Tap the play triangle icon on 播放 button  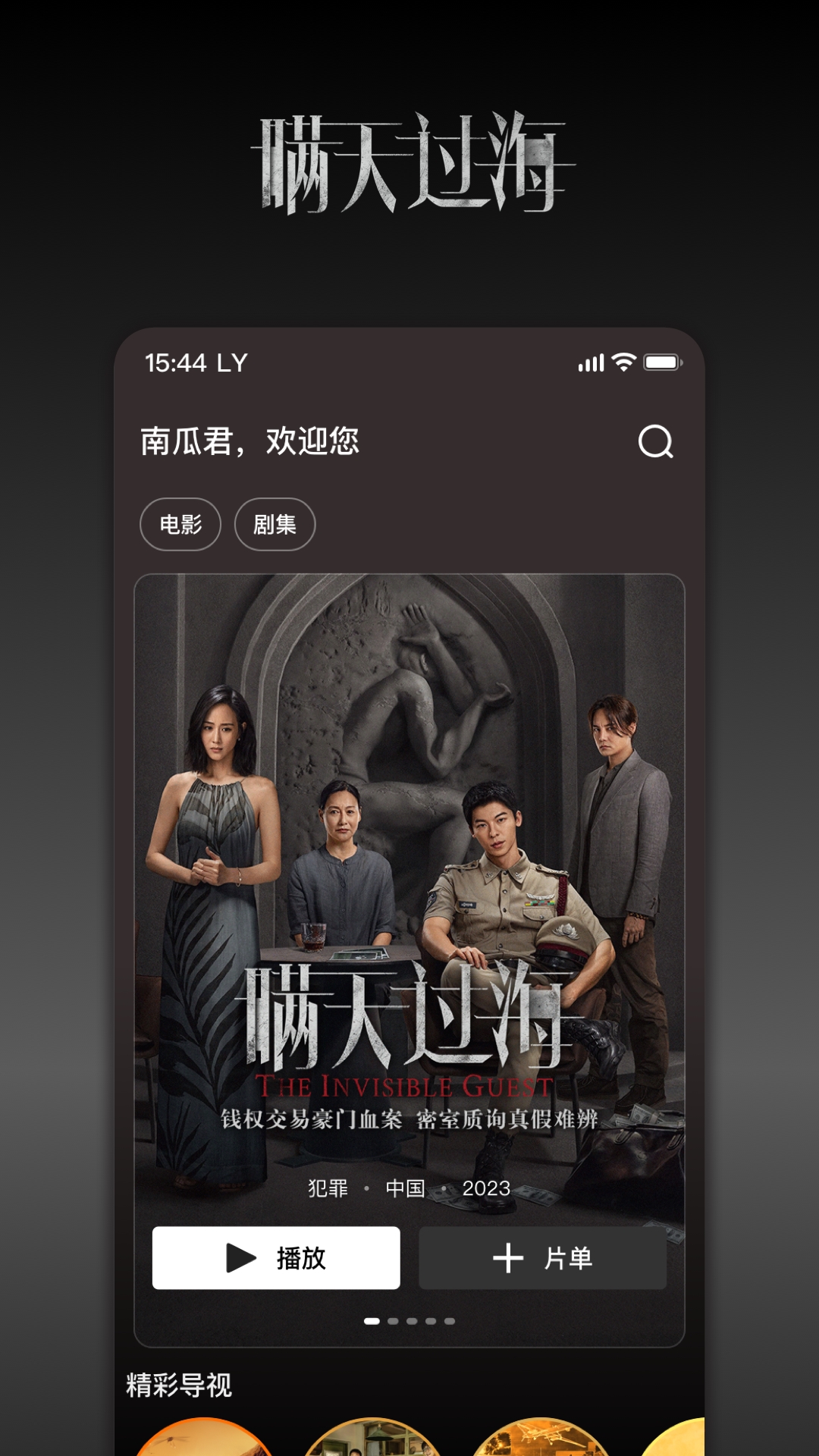tap(240, 1257)
